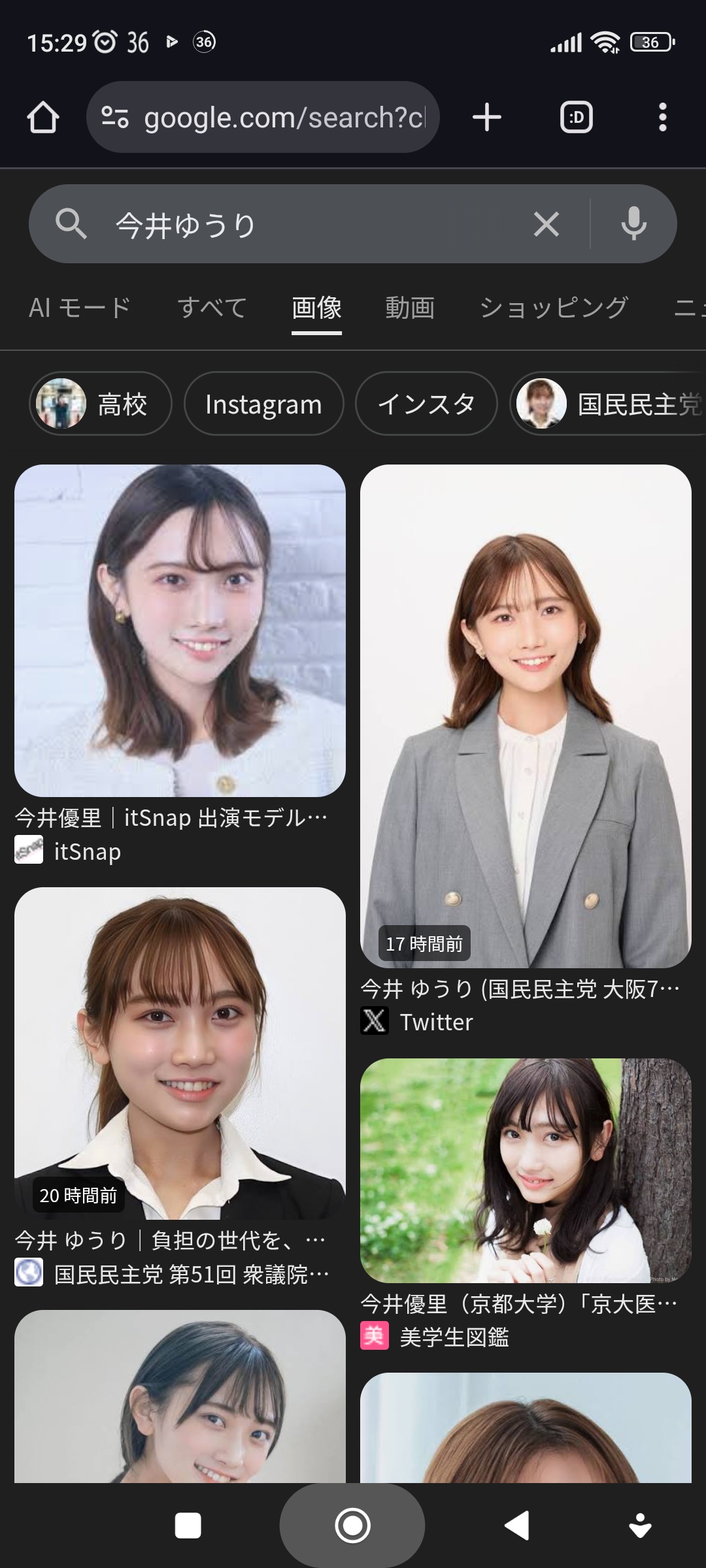Open the 美学生図鑑 image result
This screenshot has width=706, height=1568.
526,1169
